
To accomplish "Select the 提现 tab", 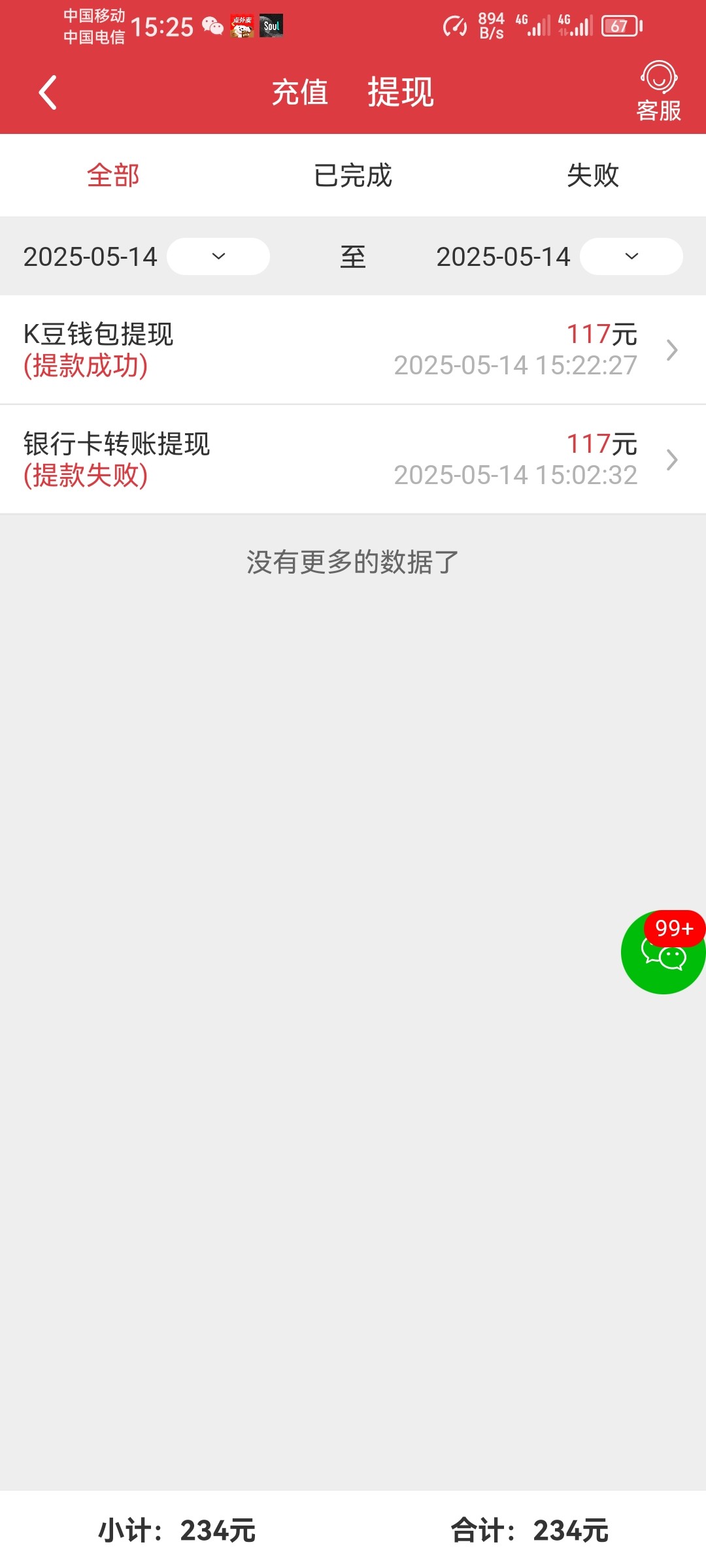I will (x=401, y=92).
